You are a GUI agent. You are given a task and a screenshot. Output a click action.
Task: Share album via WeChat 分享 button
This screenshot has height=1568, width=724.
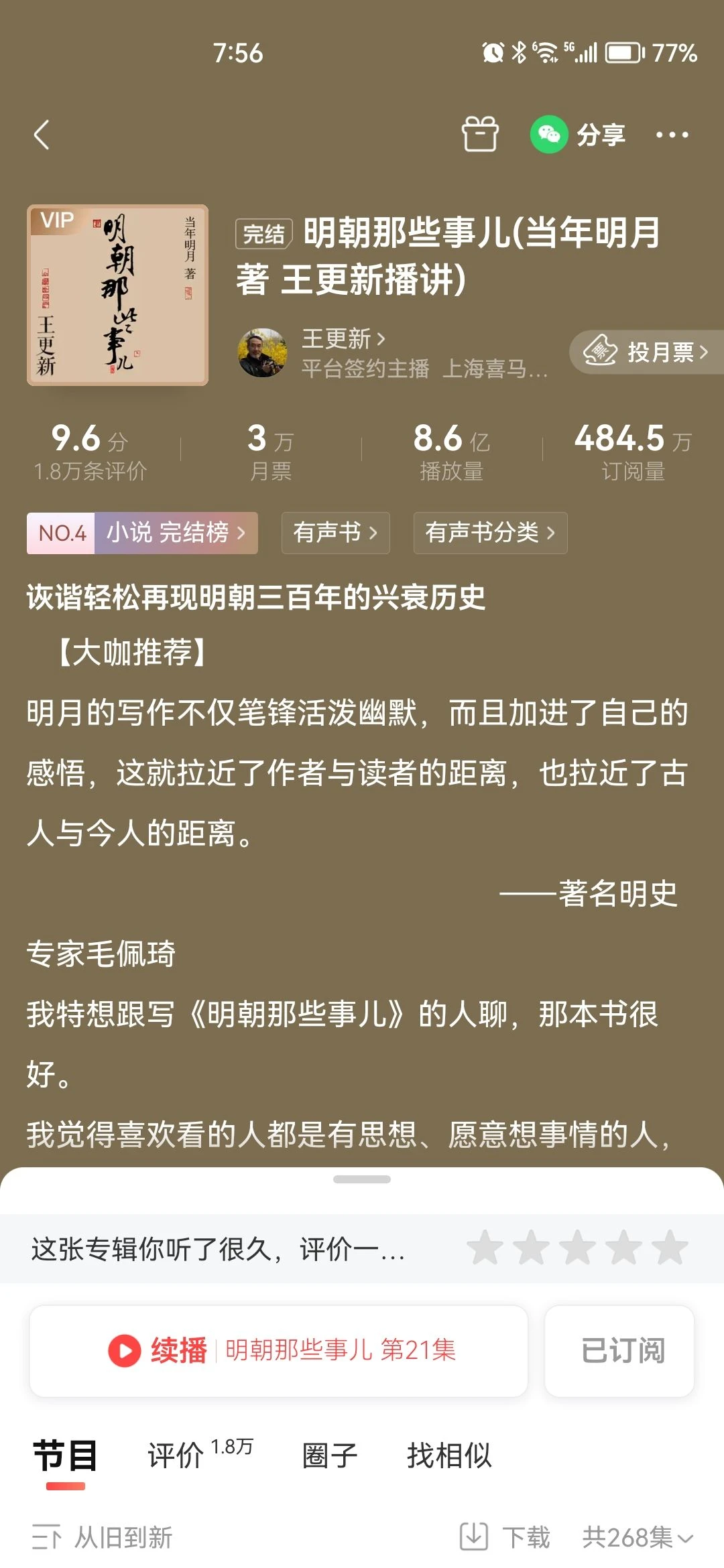tap(578, 135)
